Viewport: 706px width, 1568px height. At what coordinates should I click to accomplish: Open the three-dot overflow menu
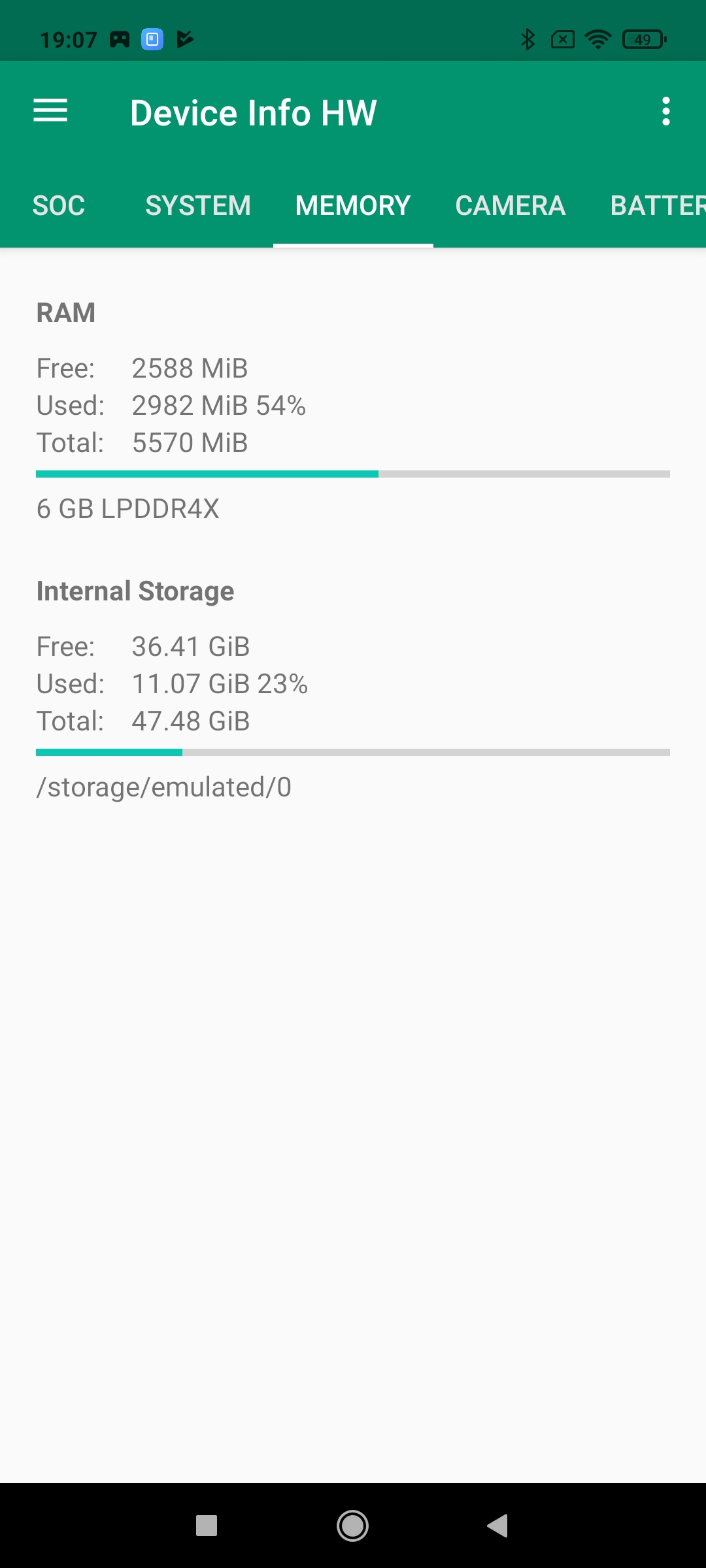[665, 112]
